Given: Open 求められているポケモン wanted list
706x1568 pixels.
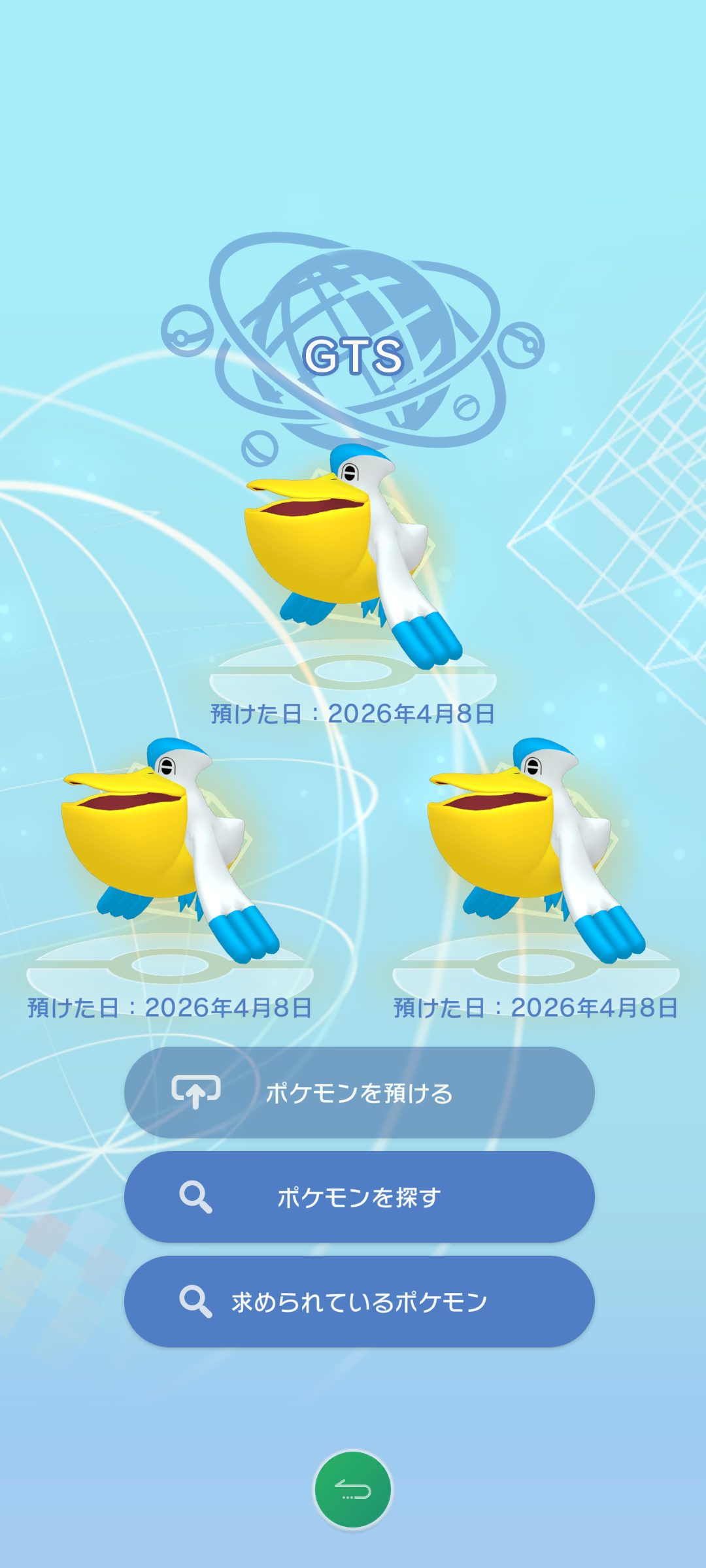Looking at the screenshot, I should click(x=359, y=1301).
